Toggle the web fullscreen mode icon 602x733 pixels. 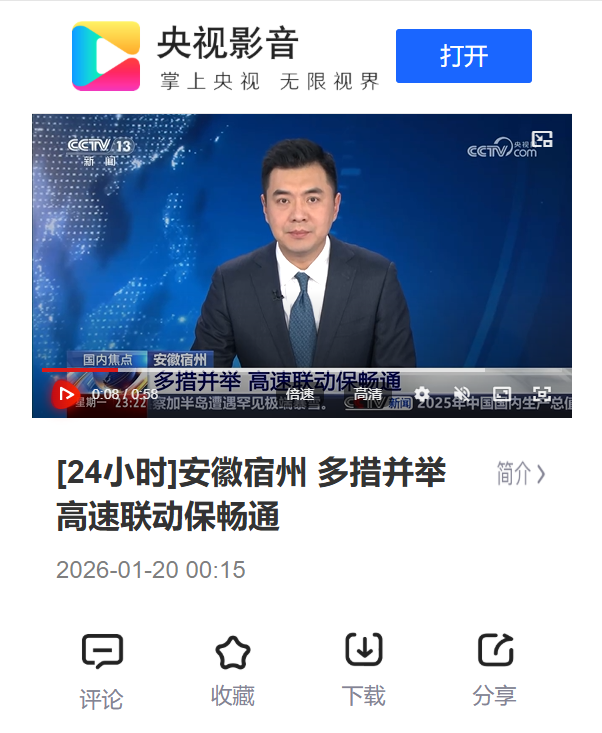pos(502,395)
